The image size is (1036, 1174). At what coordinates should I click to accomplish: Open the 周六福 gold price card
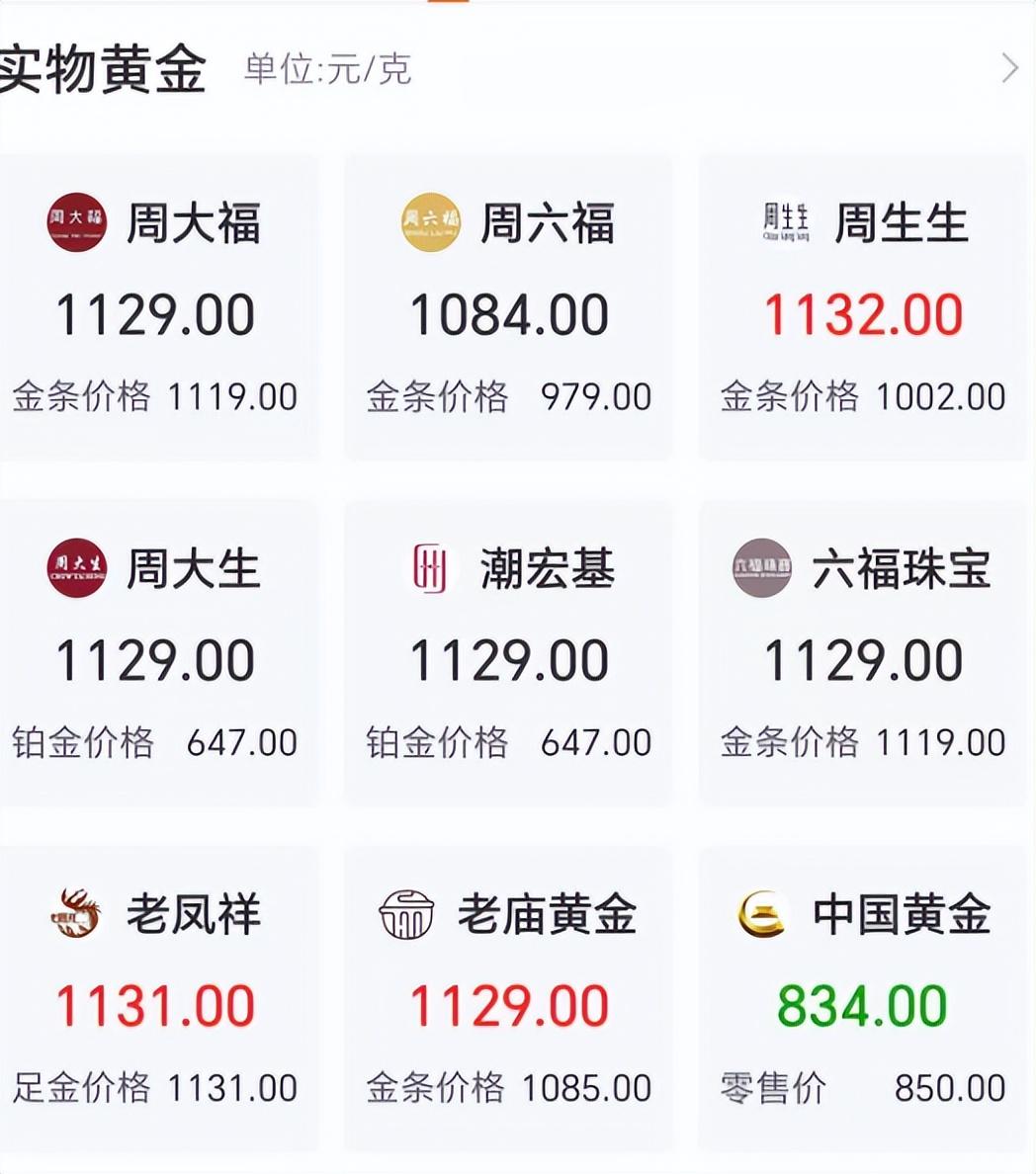508,307
